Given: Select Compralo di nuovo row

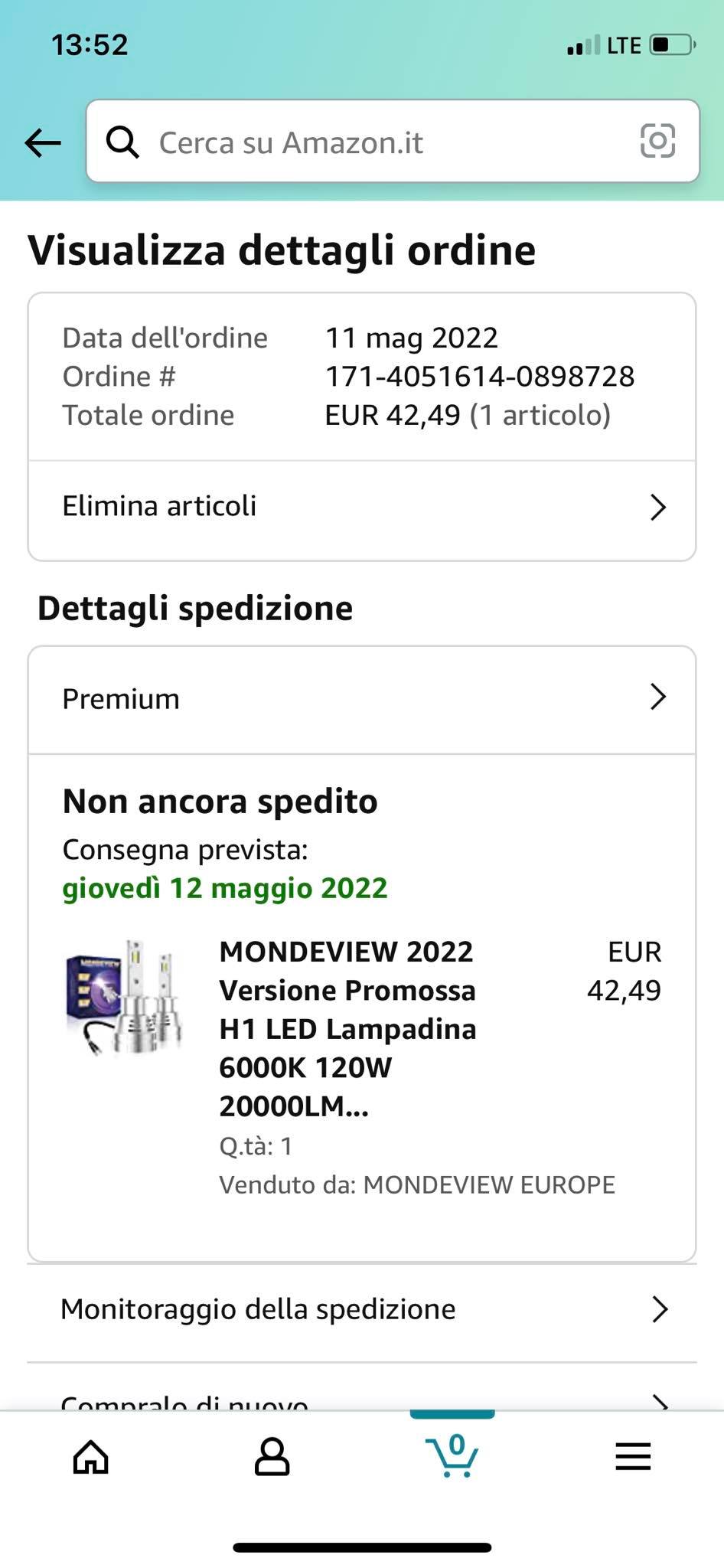Looking at the screenshot, I should coord(361,1401).
